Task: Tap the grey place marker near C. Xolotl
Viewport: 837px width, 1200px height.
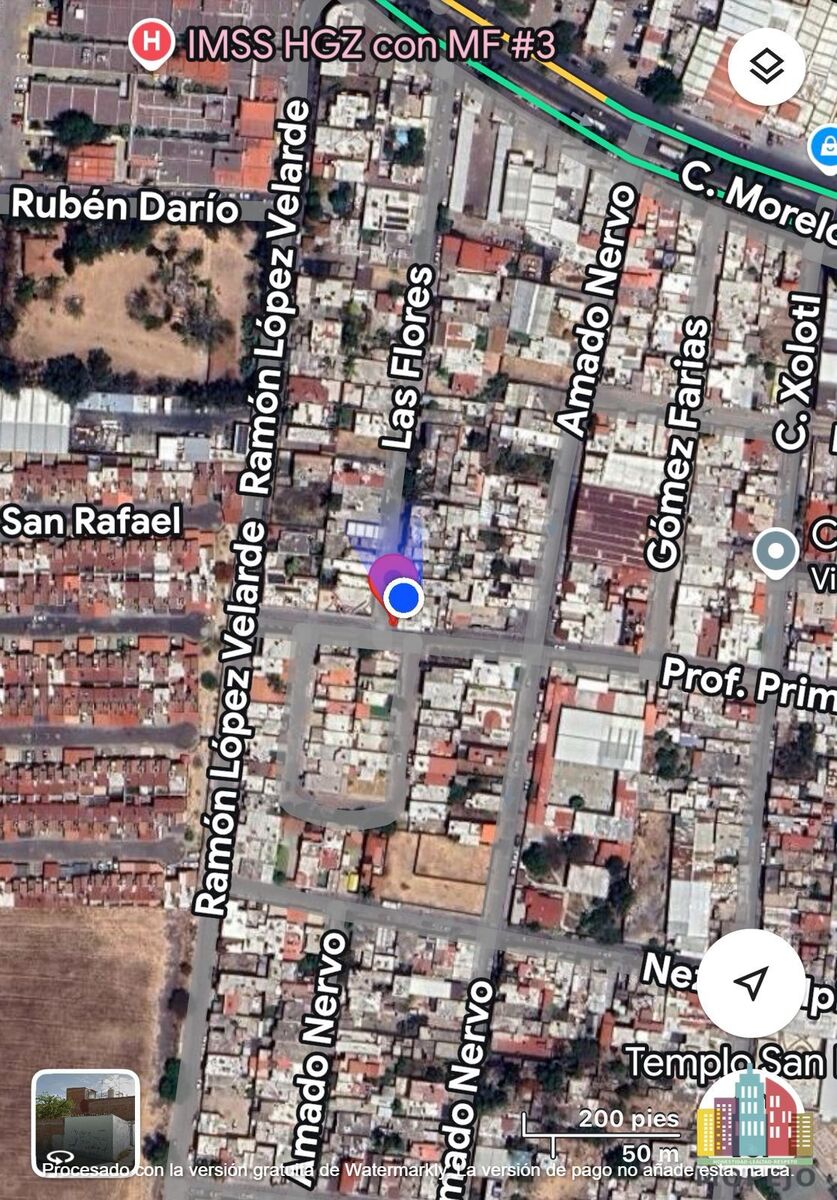Action: click(776, 551)
